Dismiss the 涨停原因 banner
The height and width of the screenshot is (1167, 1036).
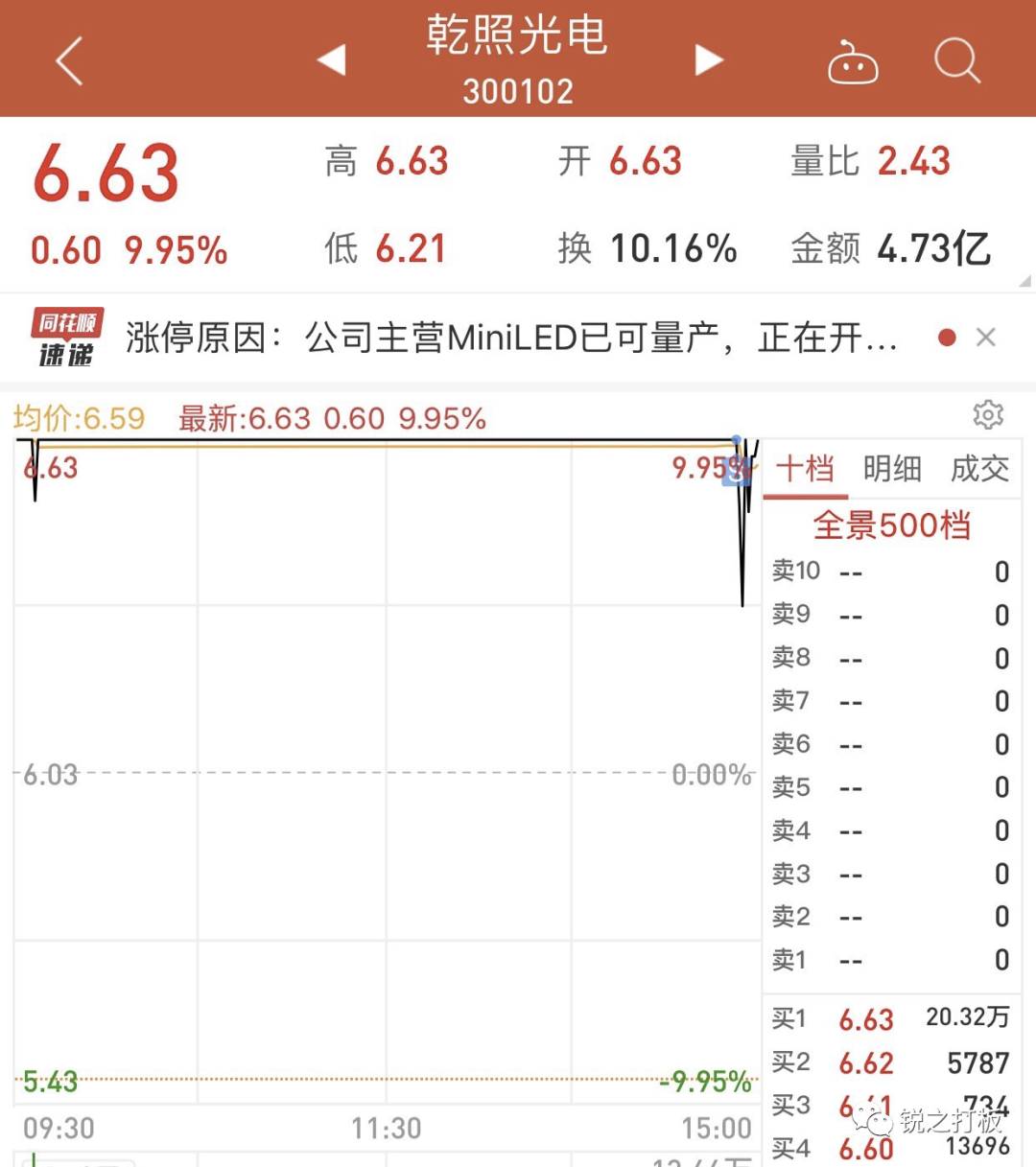tap(985, 338)
